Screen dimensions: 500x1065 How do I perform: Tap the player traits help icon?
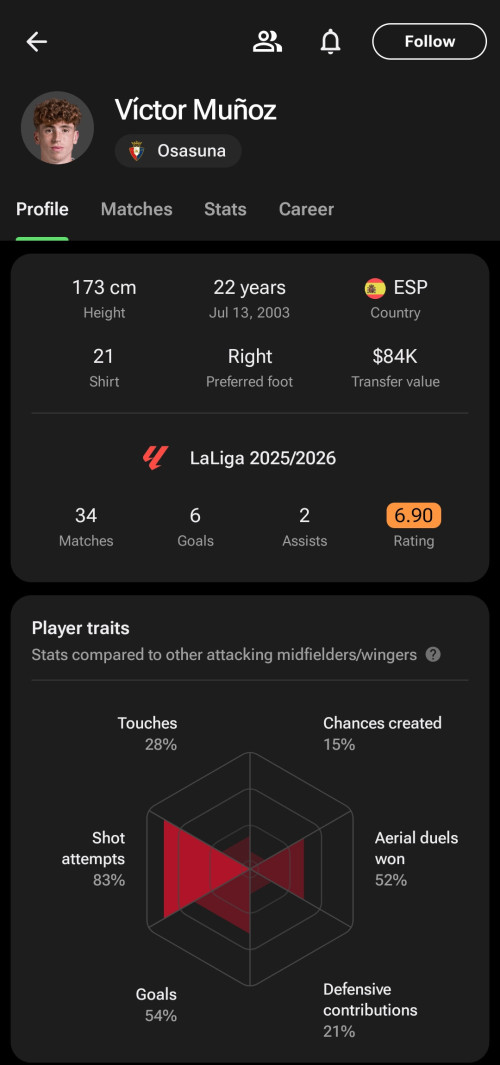click(433, 655)
